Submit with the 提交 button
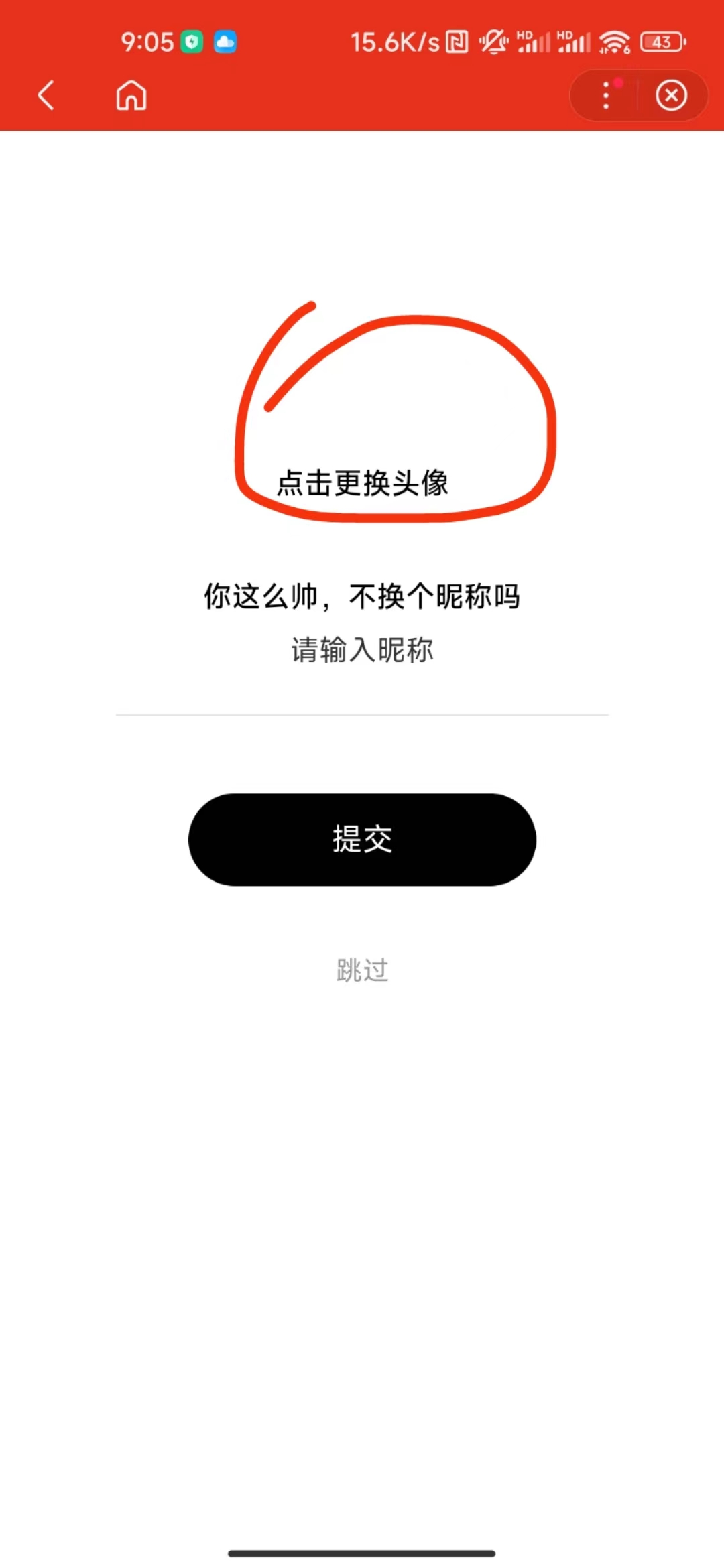The image size is (724, 1568). coord(362,839)
